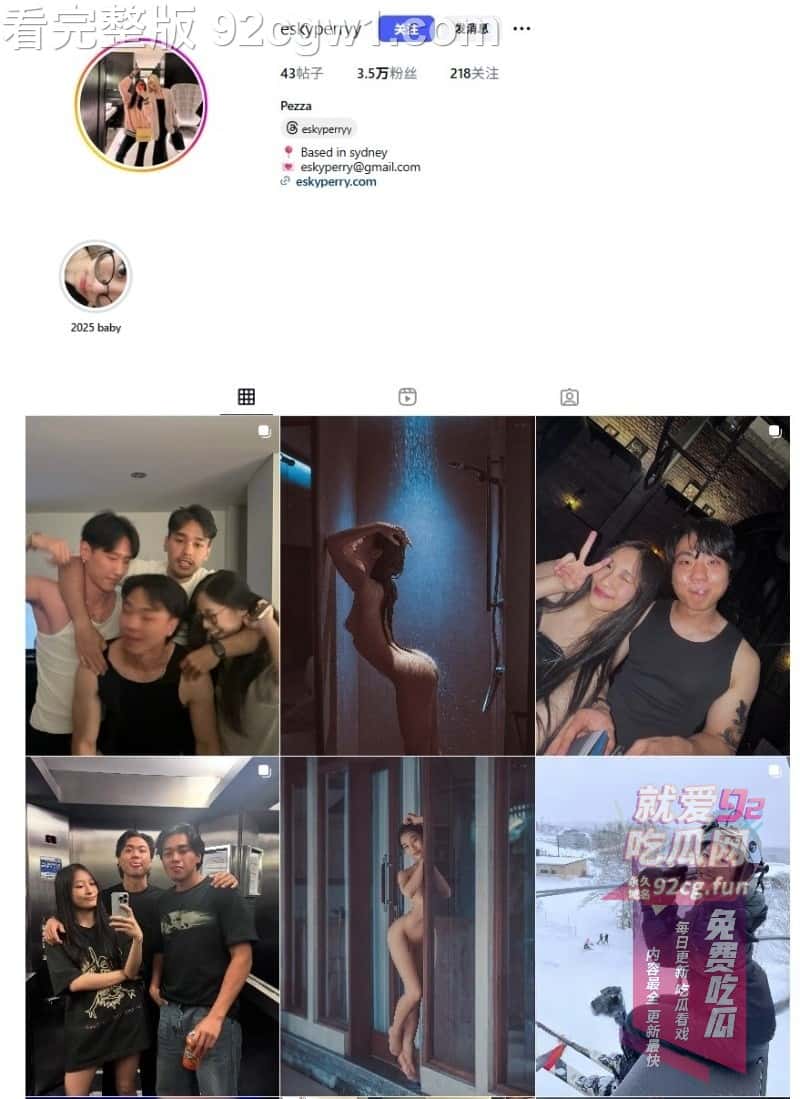Follow this profile with the 关注 button
The height and width of the screenshot is (1099, 800).
tap(407, 29)
